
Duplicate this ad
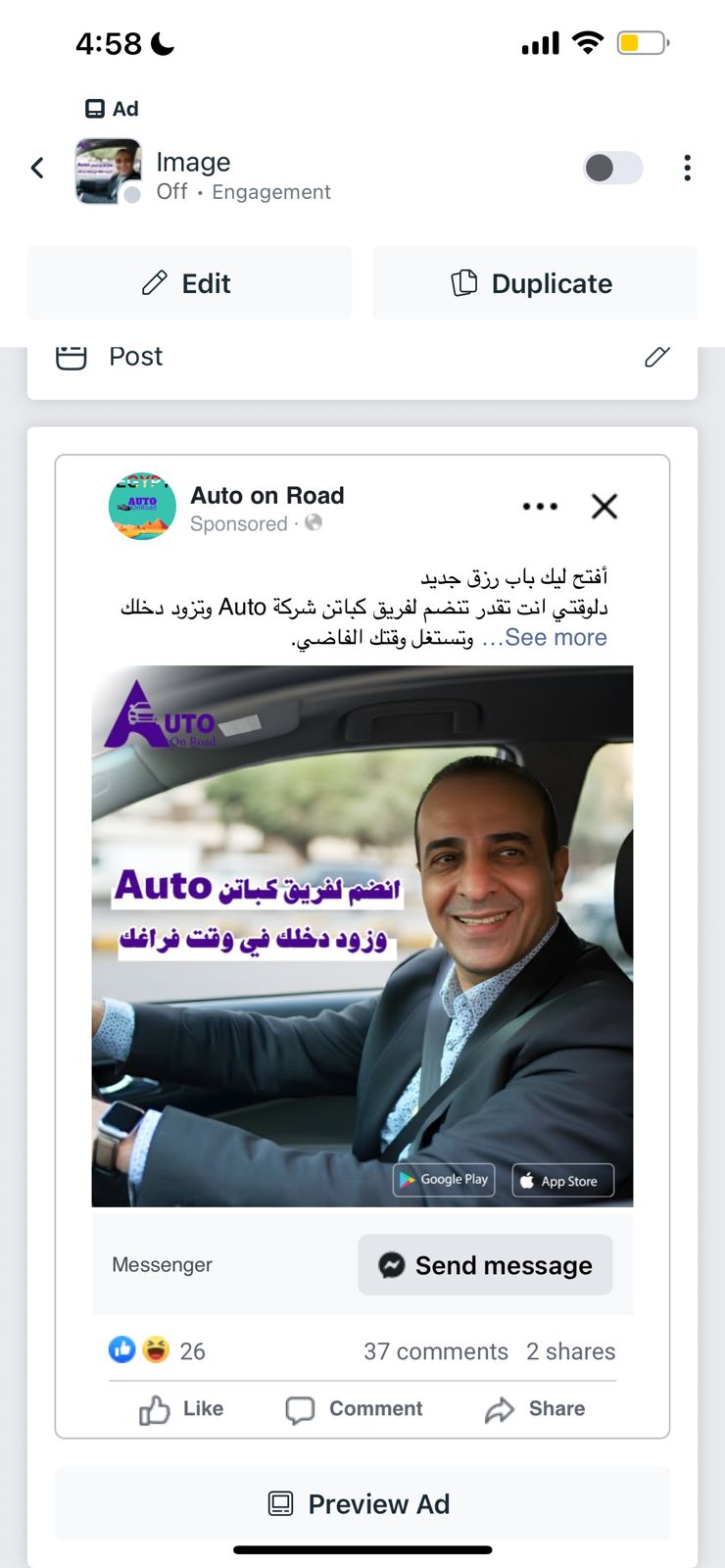coord(534,283)
